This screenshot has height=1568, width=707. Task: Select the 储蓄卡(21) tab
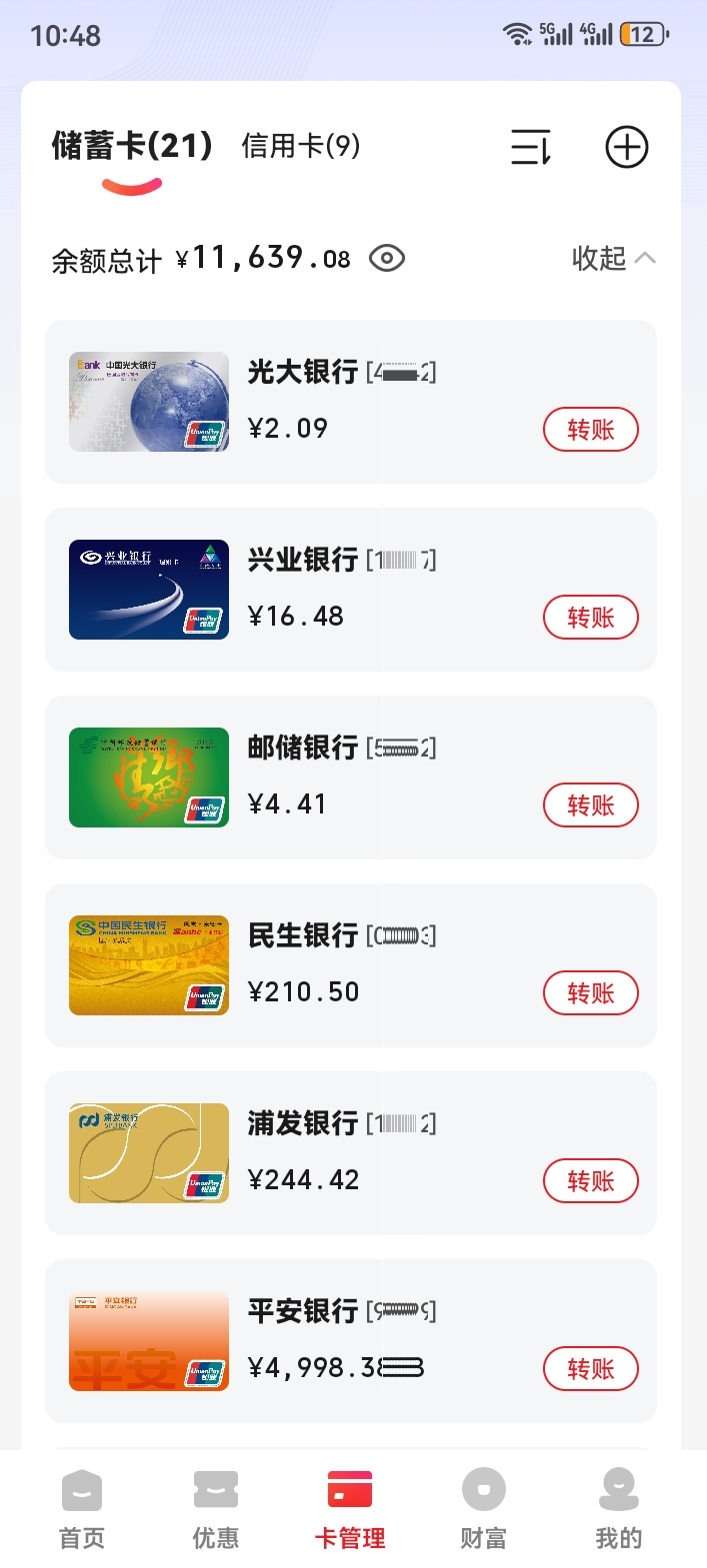pos(131,147)
